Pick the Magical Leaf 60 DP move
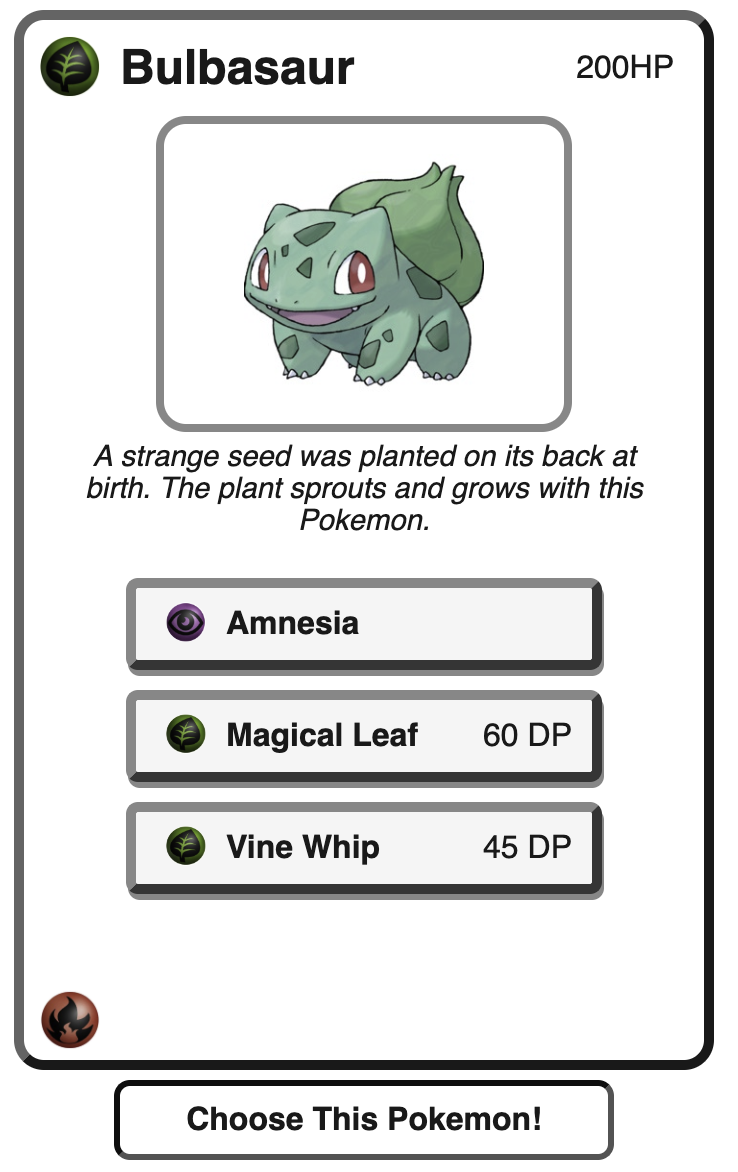 point(364,736)
